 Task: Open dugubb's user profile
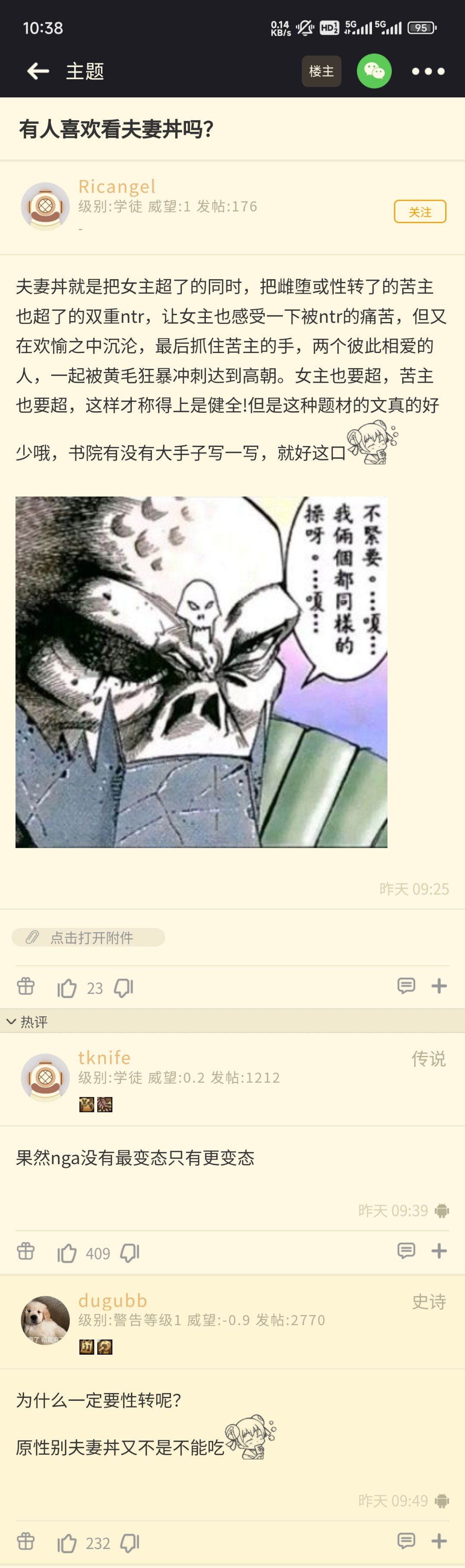[45, 1320]
